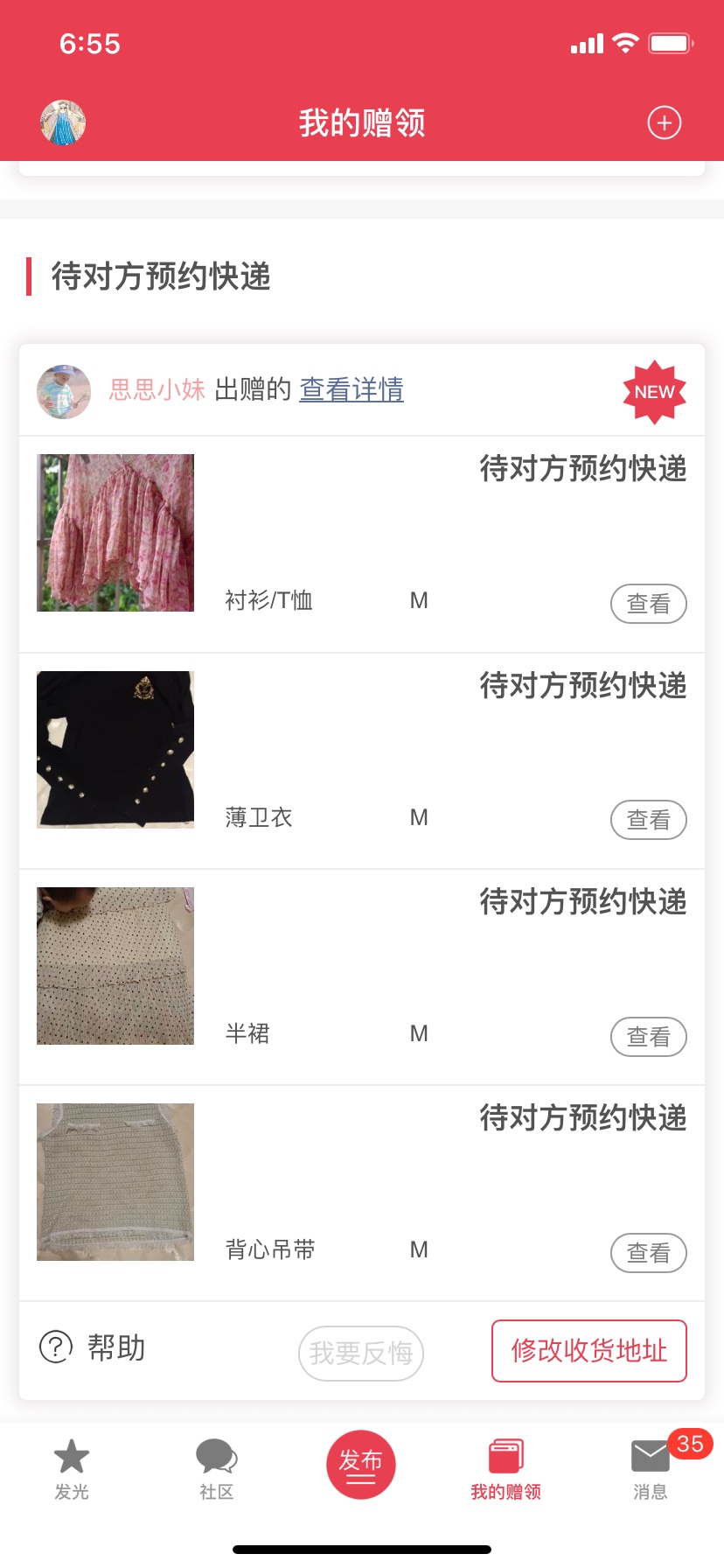Tap the plus icon in header

[x=664, y=122]
